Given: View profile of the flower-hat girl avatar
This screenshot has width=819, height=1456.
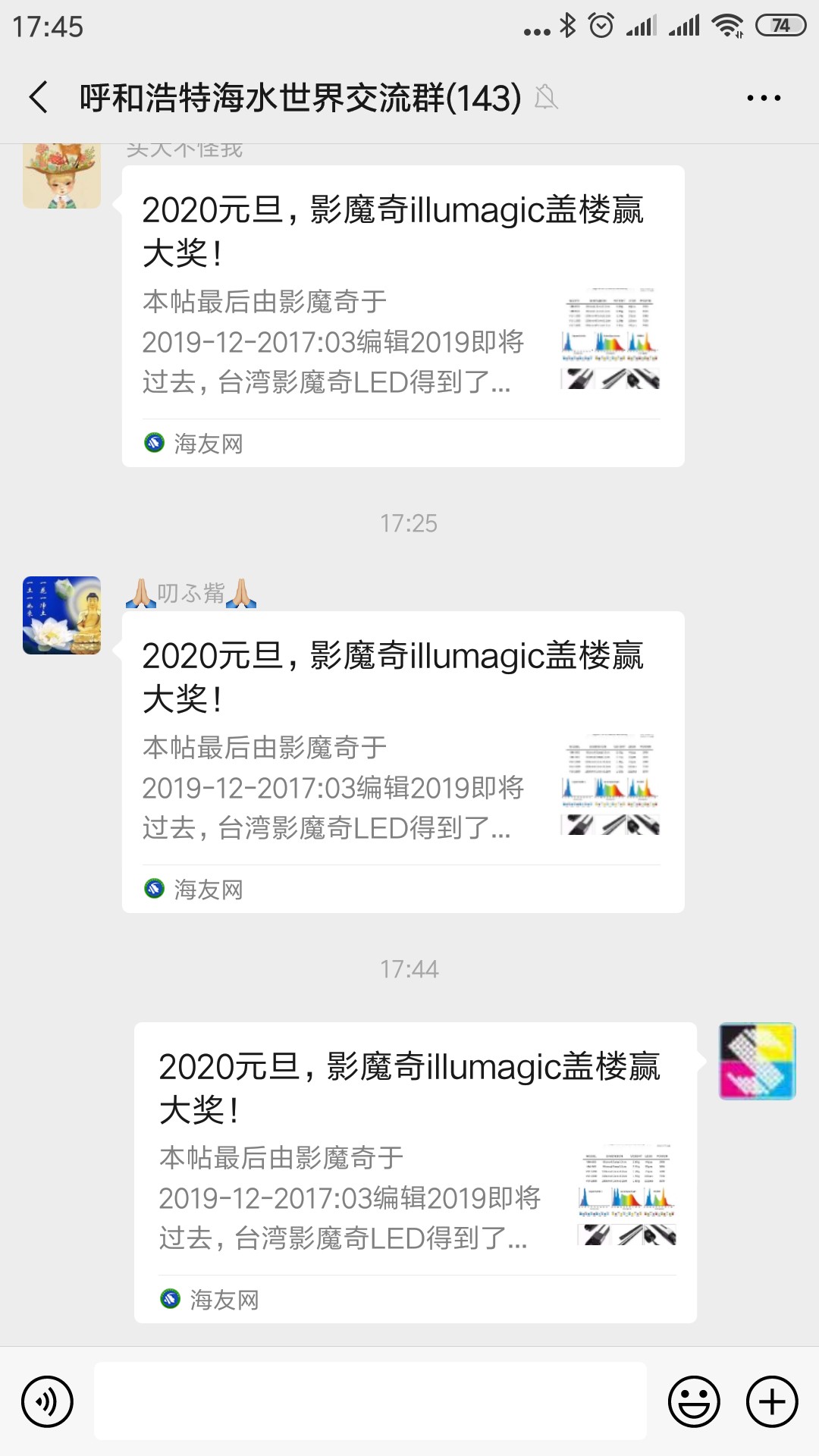Looking at the screenshot, I should coord(61,176).
